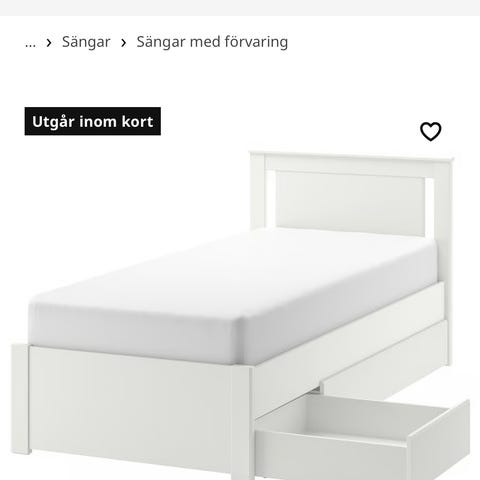Save the bed to favorites with the heart icon
This screenshot has width=480, height=480.
pos(430,131)
